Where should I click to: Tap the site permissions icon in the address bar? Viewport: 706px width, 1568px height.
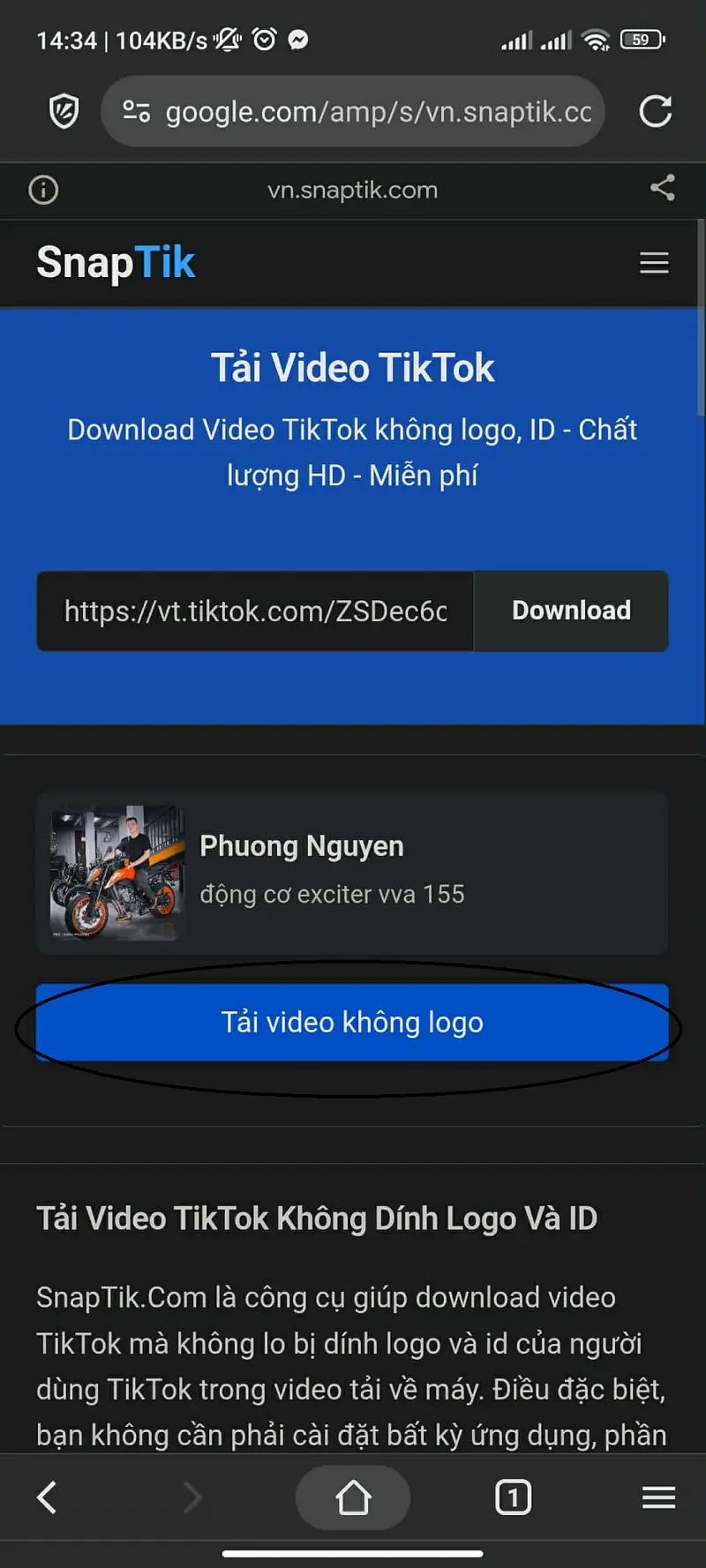137,111
